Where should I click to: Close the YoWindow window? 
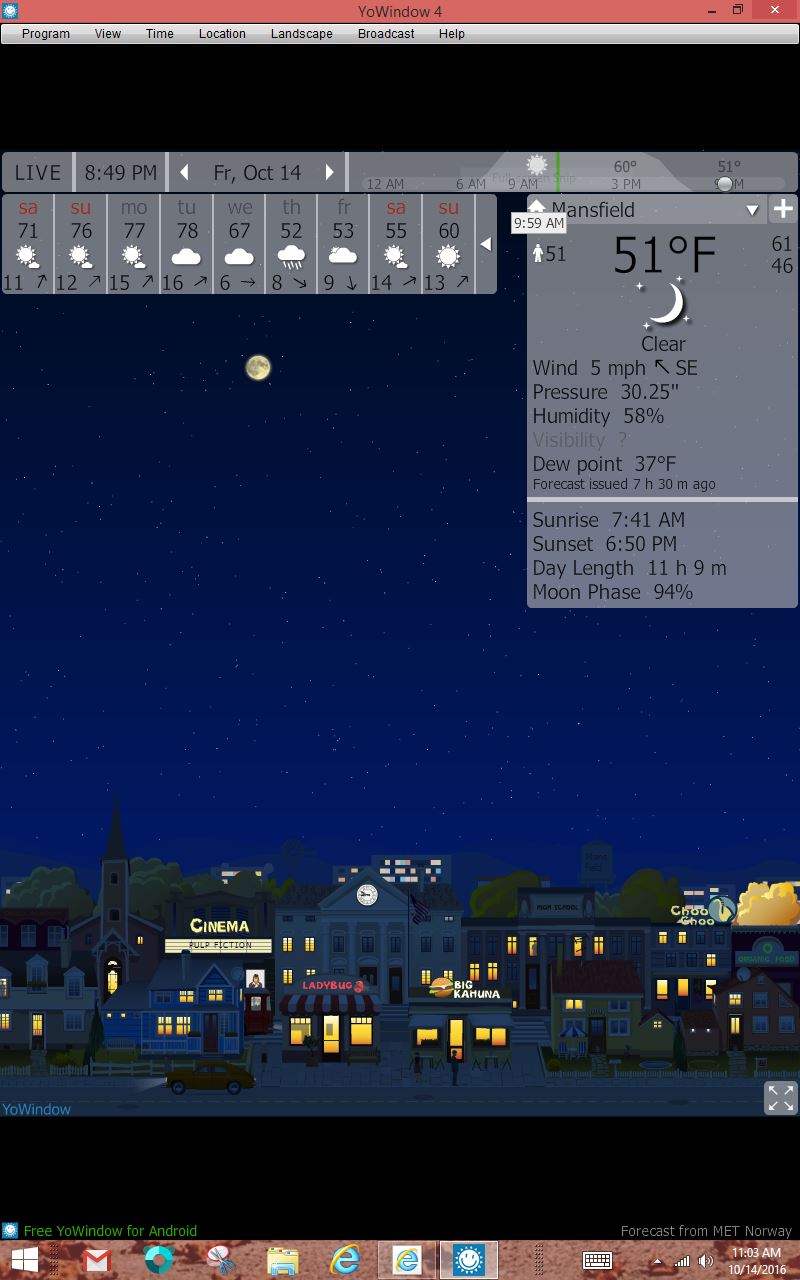pyautogui.click(x=776, y=10)
